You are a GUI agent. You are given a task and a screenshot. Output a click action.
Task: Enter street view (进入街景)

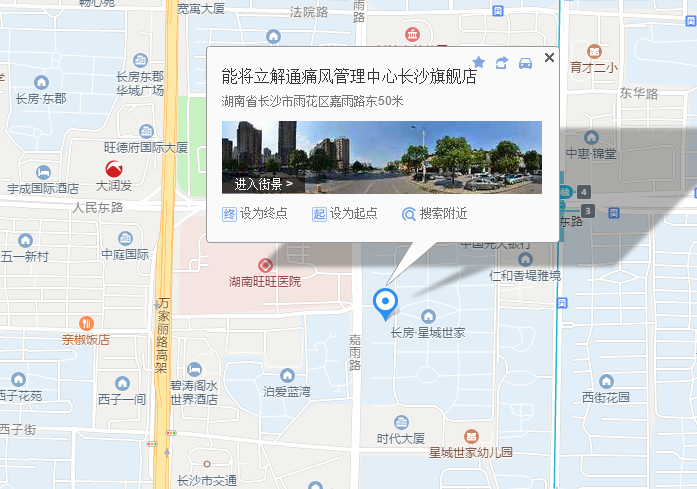[x=263, y=184]
